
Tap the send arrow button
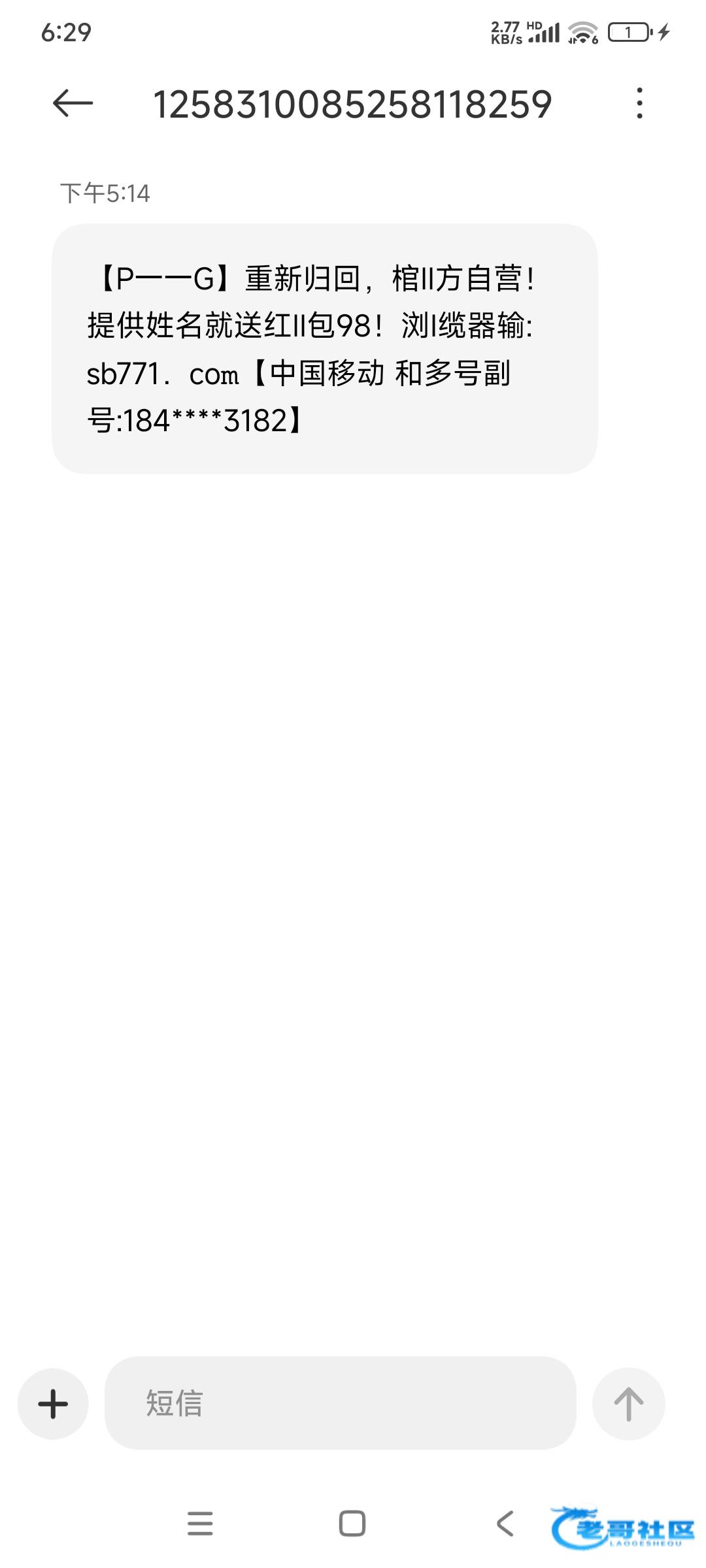(628, 1403)
